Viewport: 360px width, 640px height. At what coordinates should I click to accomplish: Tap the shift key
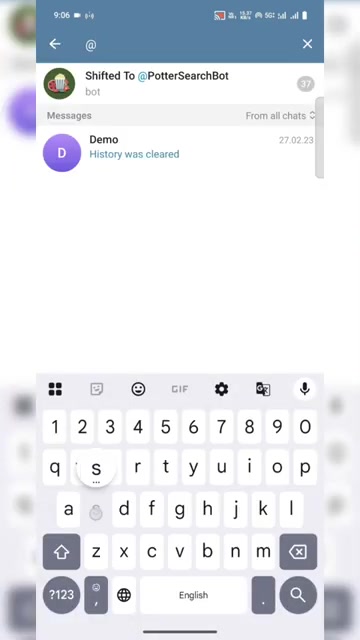(x=62, y=552)
